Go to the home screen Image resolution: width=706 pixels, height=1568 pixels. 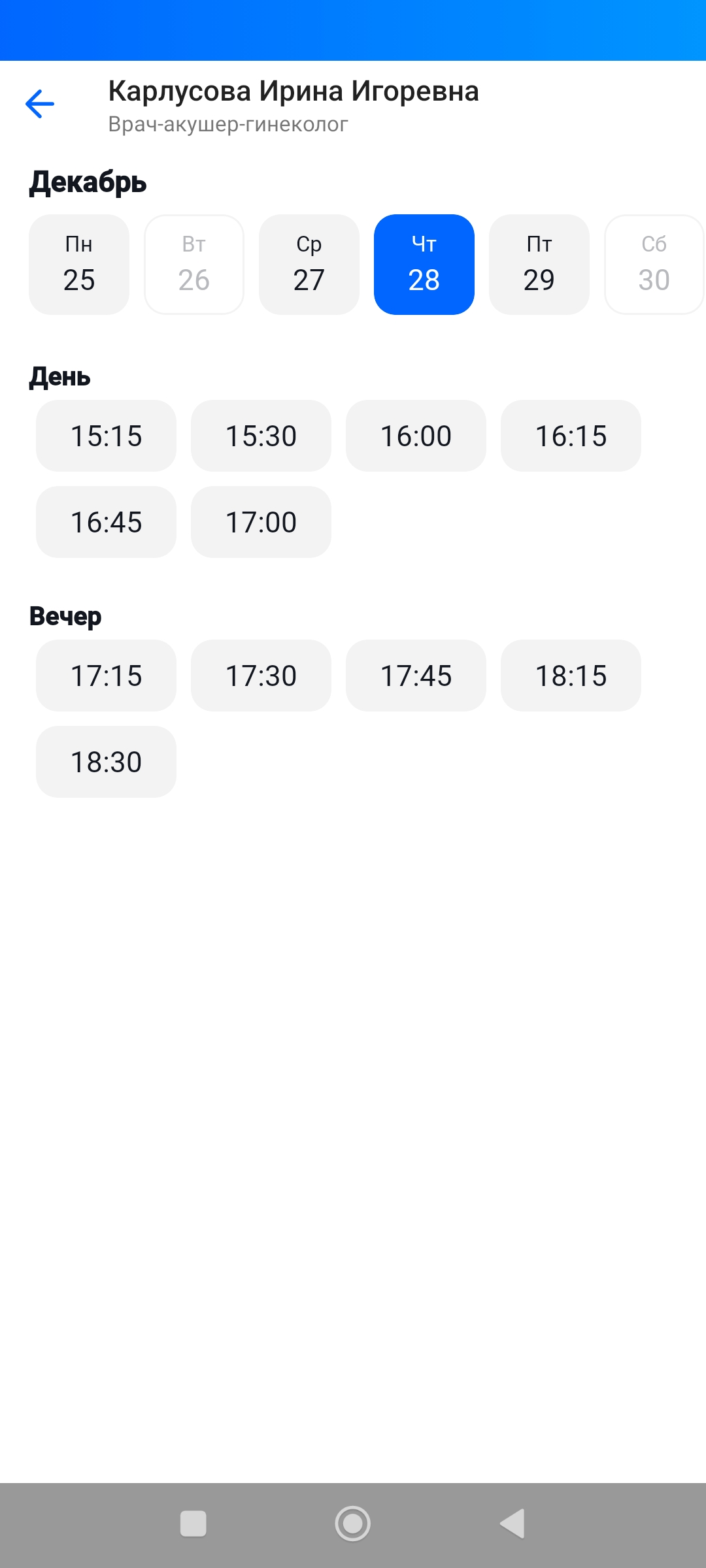pyautogui.click(x=353, y=1524)
